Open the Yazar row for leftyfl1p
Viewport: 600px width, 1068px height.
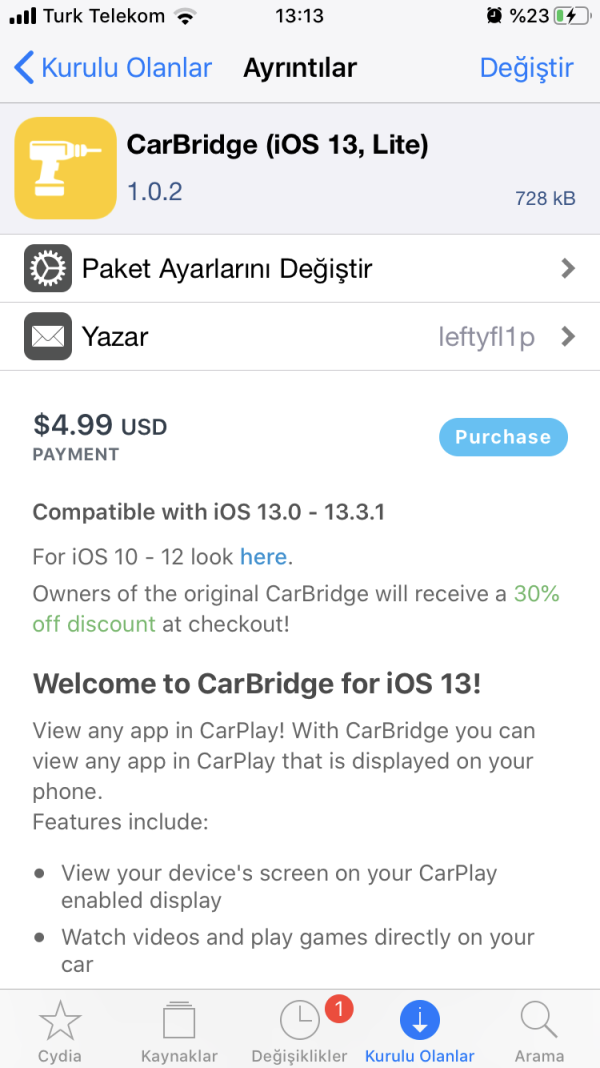point(300,337)
